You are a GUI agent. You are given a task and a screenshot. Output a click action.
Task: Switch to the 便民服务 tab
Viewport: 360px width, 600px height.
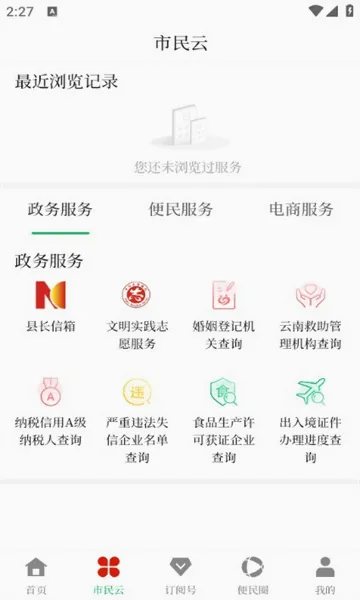pyautogui.click(x=181, y=209)
